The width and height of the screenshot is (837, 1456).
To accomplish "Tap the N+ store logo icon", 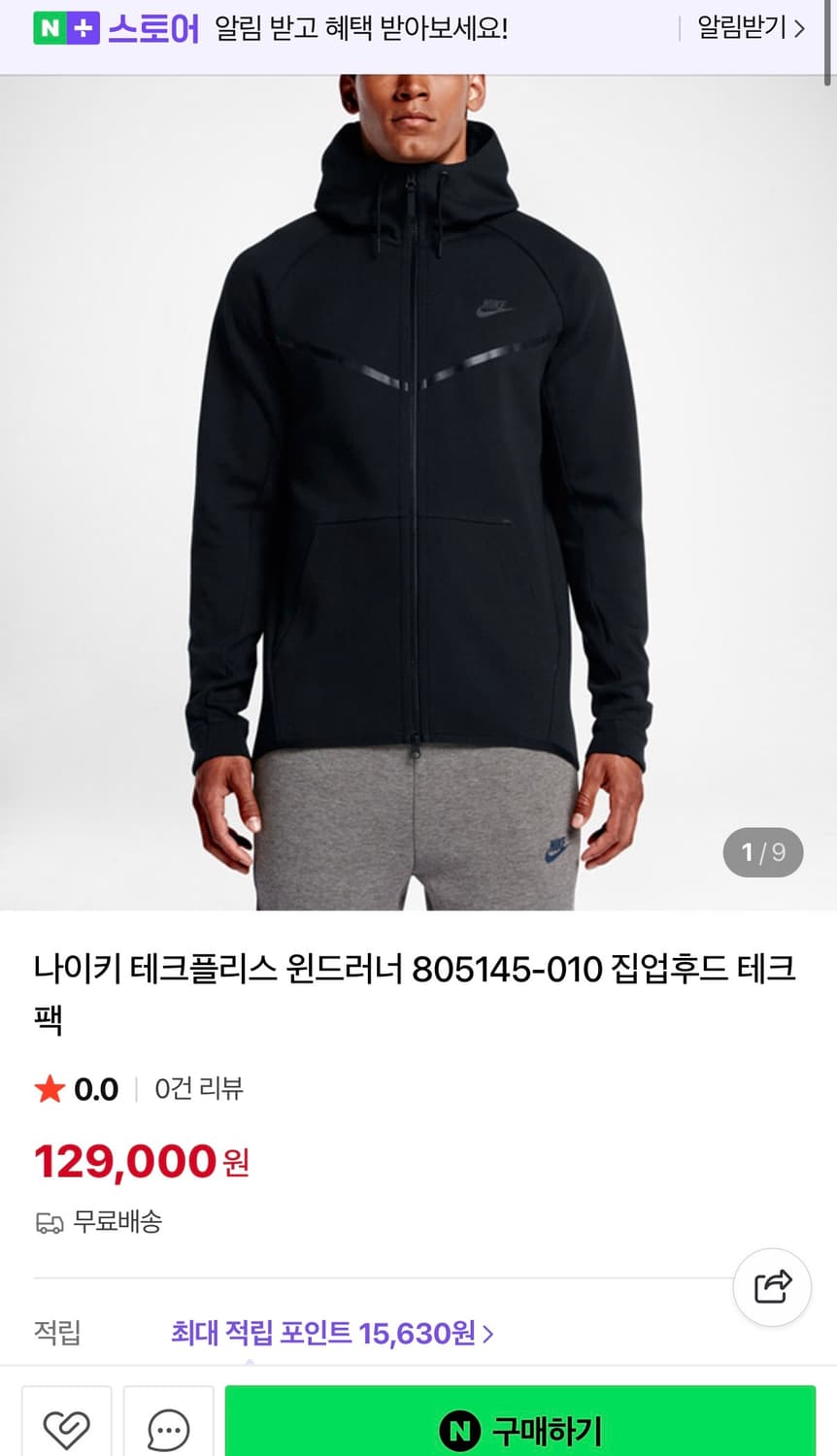I will 64,28.
